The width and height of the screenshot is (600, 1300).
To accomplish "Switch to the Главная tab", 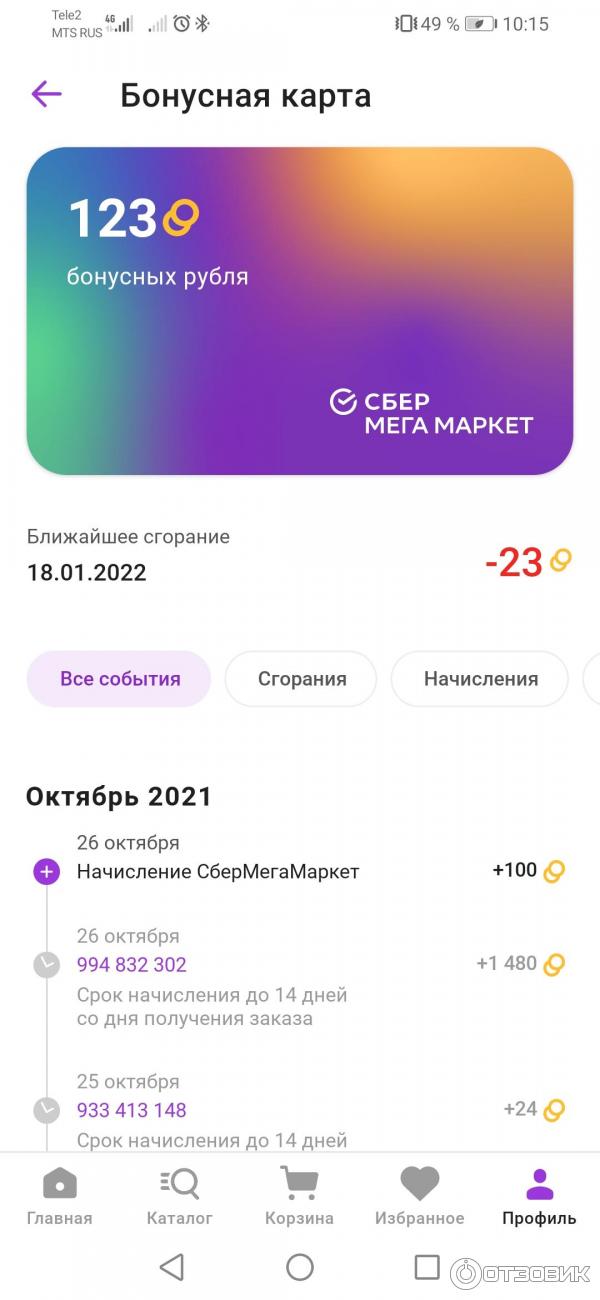I will pyautogui.click(x=59, y=1197).
